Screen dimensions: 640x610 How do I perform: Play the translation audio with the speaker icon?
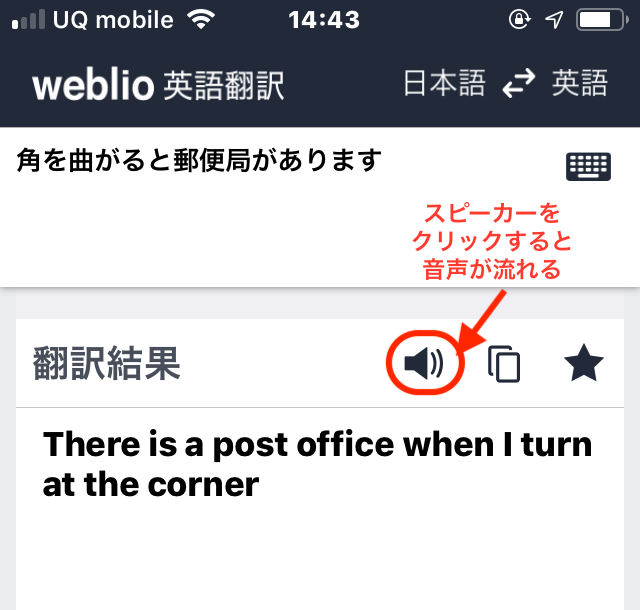(x=424, y=365)
